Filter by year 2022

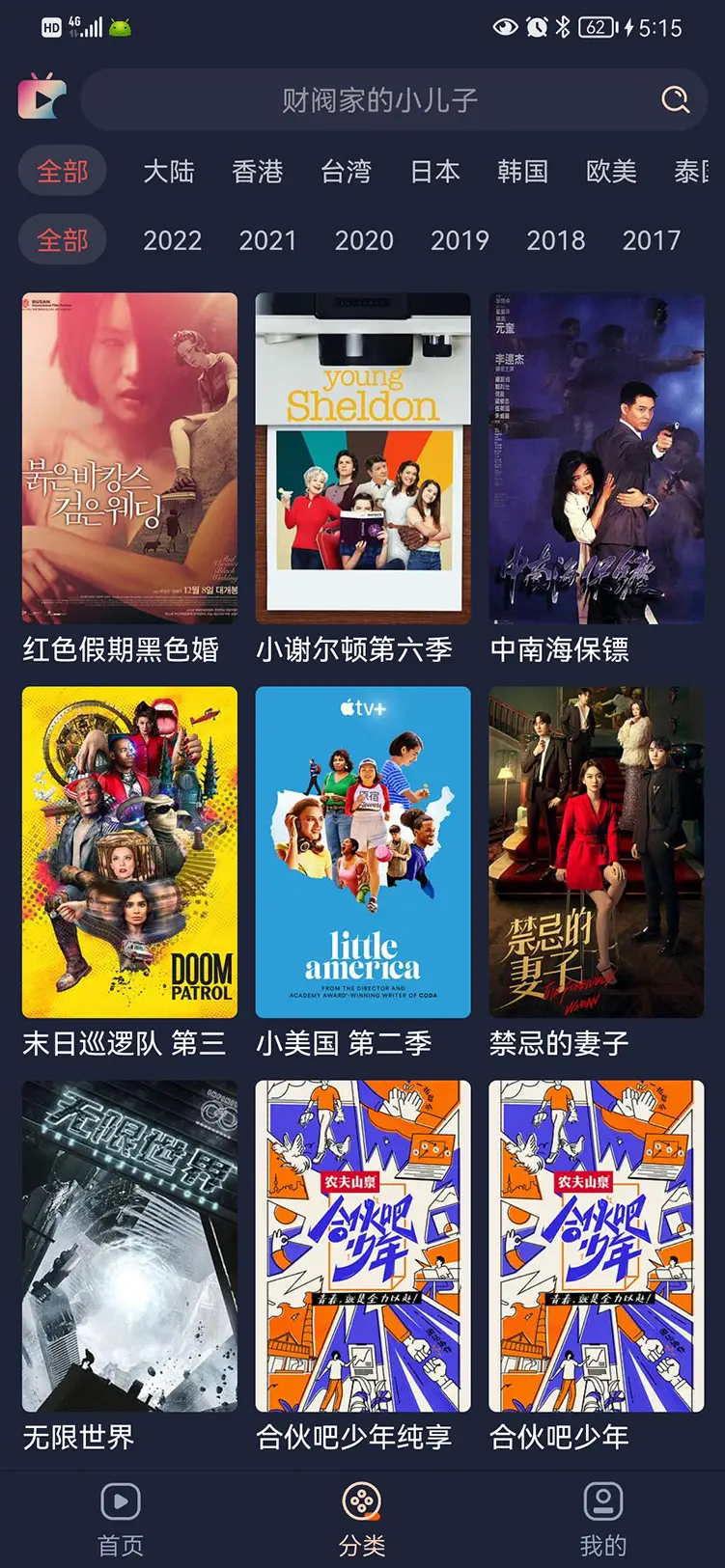172,240
